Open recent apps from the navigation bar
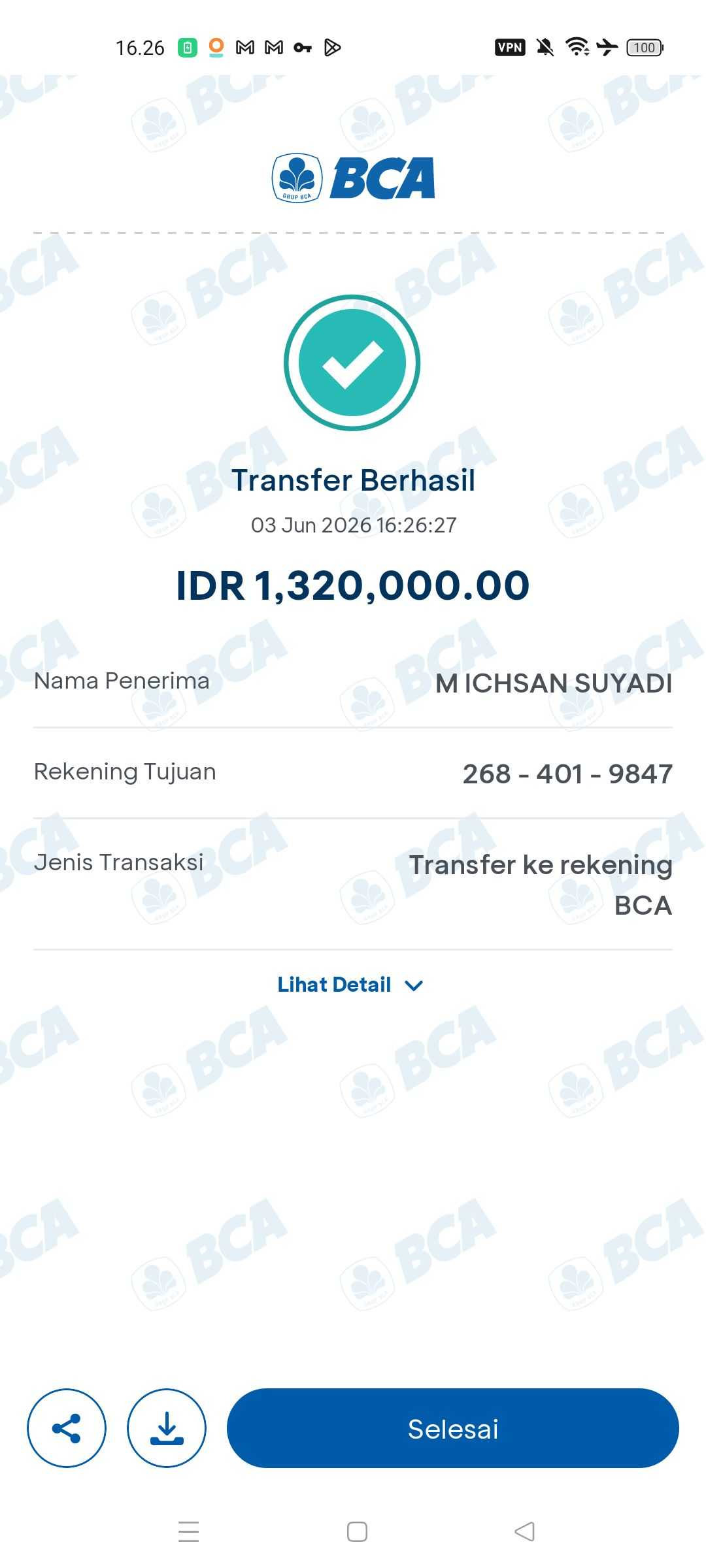706x1568 pixels. (x=188, y=1531)
